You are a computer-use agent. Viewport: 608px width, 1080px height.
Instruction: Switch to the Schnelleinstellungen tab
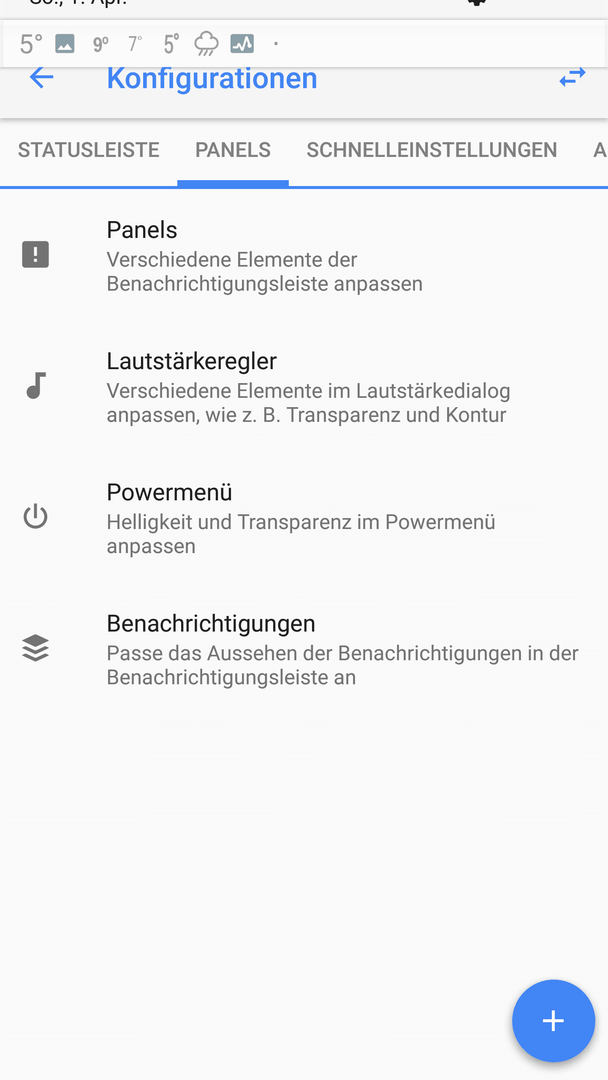pos(432,149)
